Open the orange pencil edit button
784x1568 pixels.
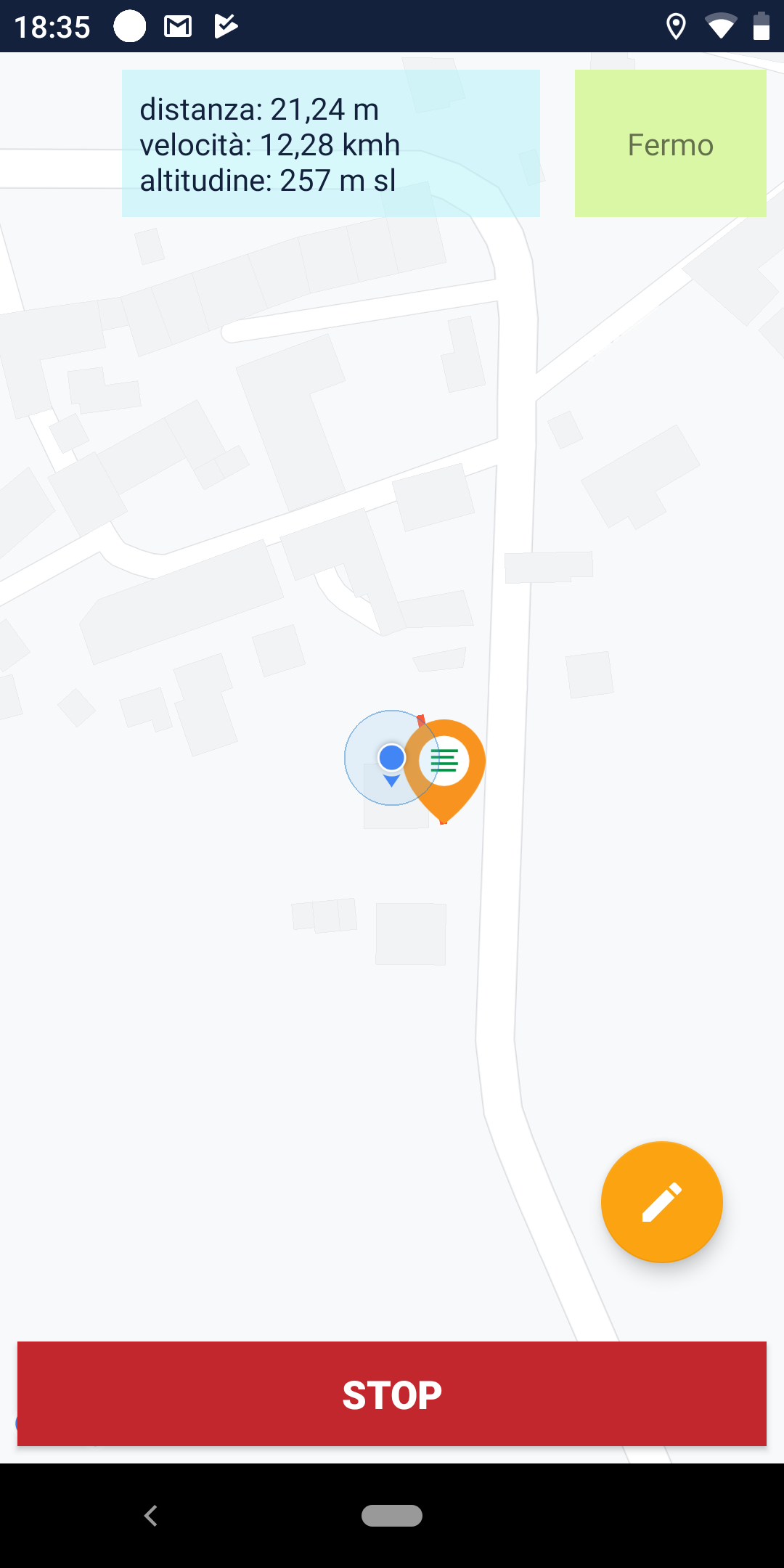tap(662, 1202)
